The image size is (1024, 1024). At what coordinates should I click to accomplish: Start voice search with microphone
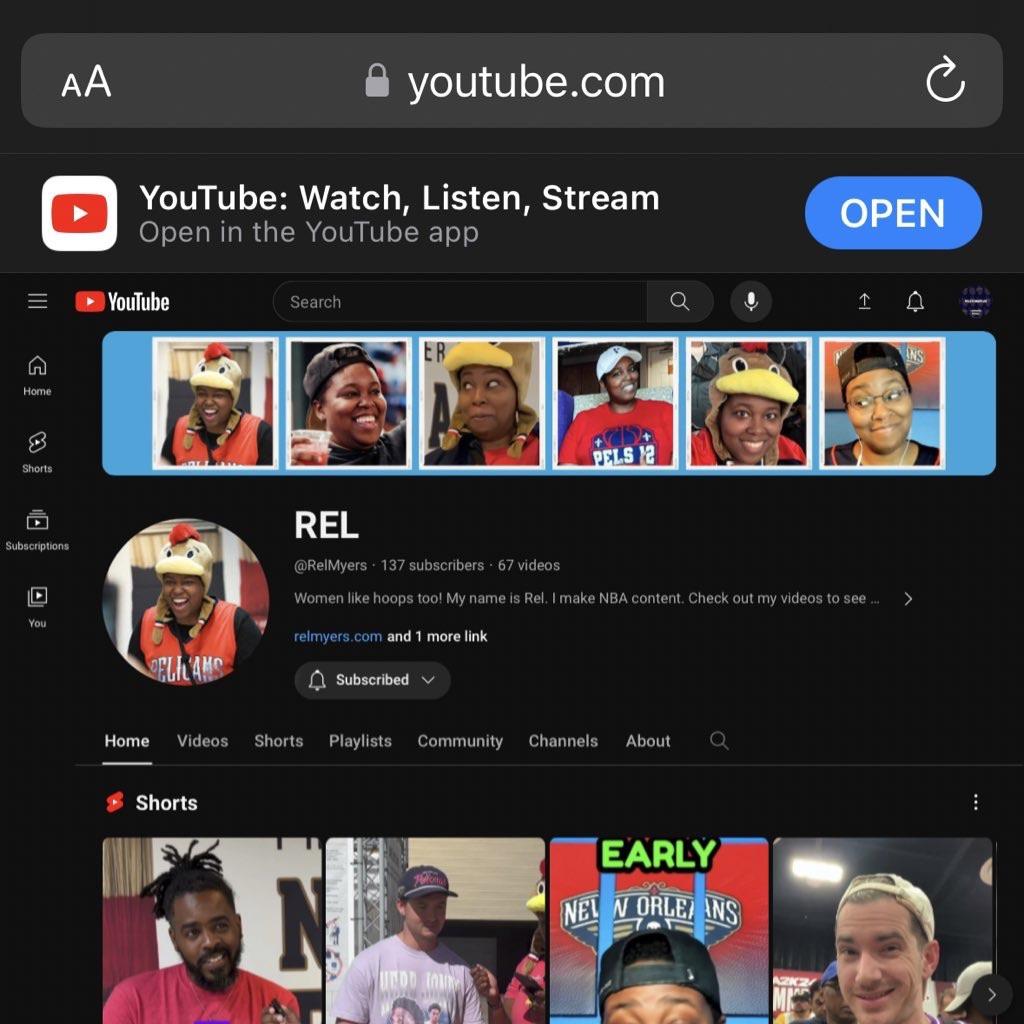751,302
